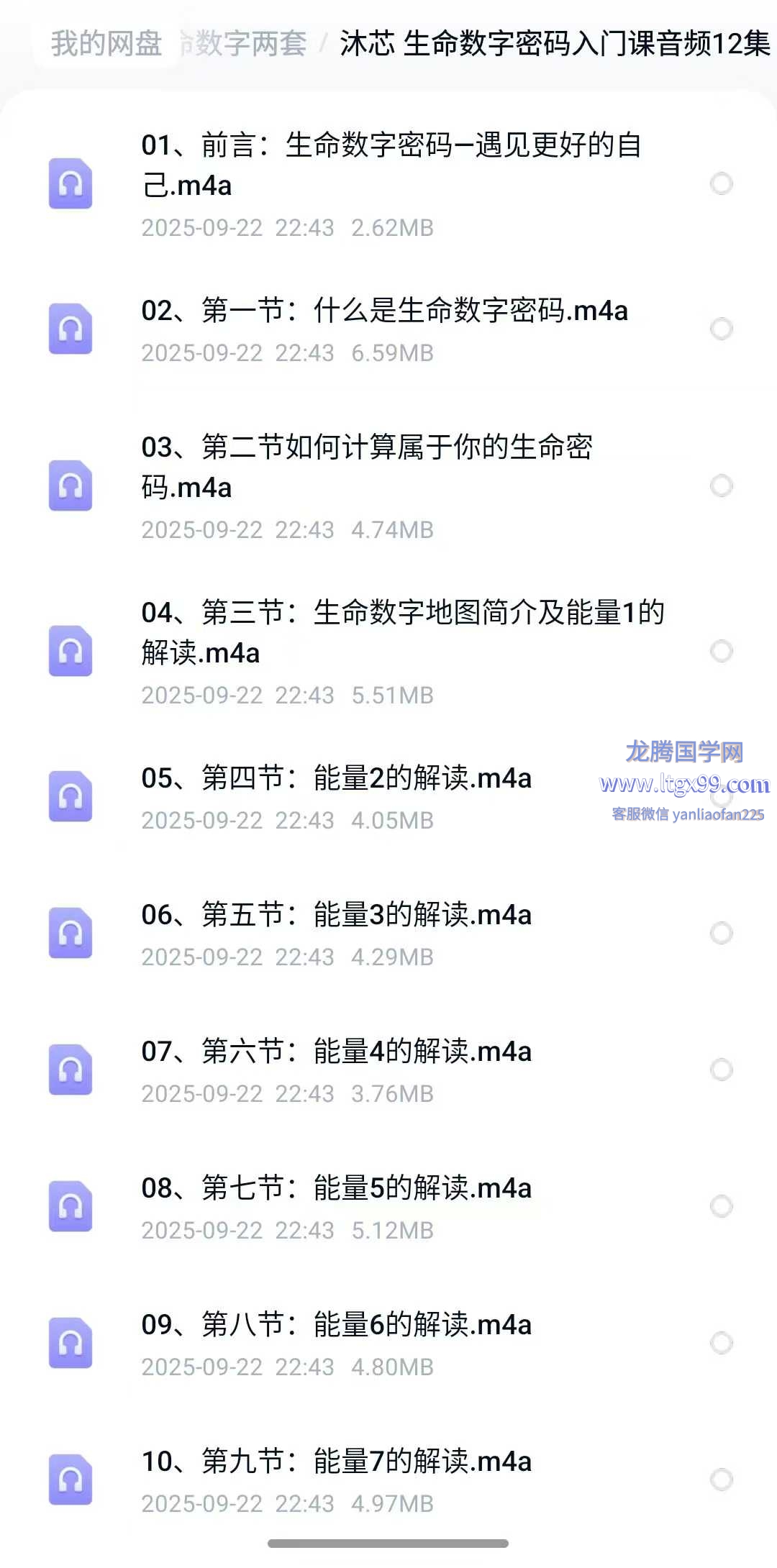This screenshot has height=1568, width=777.
Task: Tick the circle for 08、第七节
Action: click(x=721, y=1207)
